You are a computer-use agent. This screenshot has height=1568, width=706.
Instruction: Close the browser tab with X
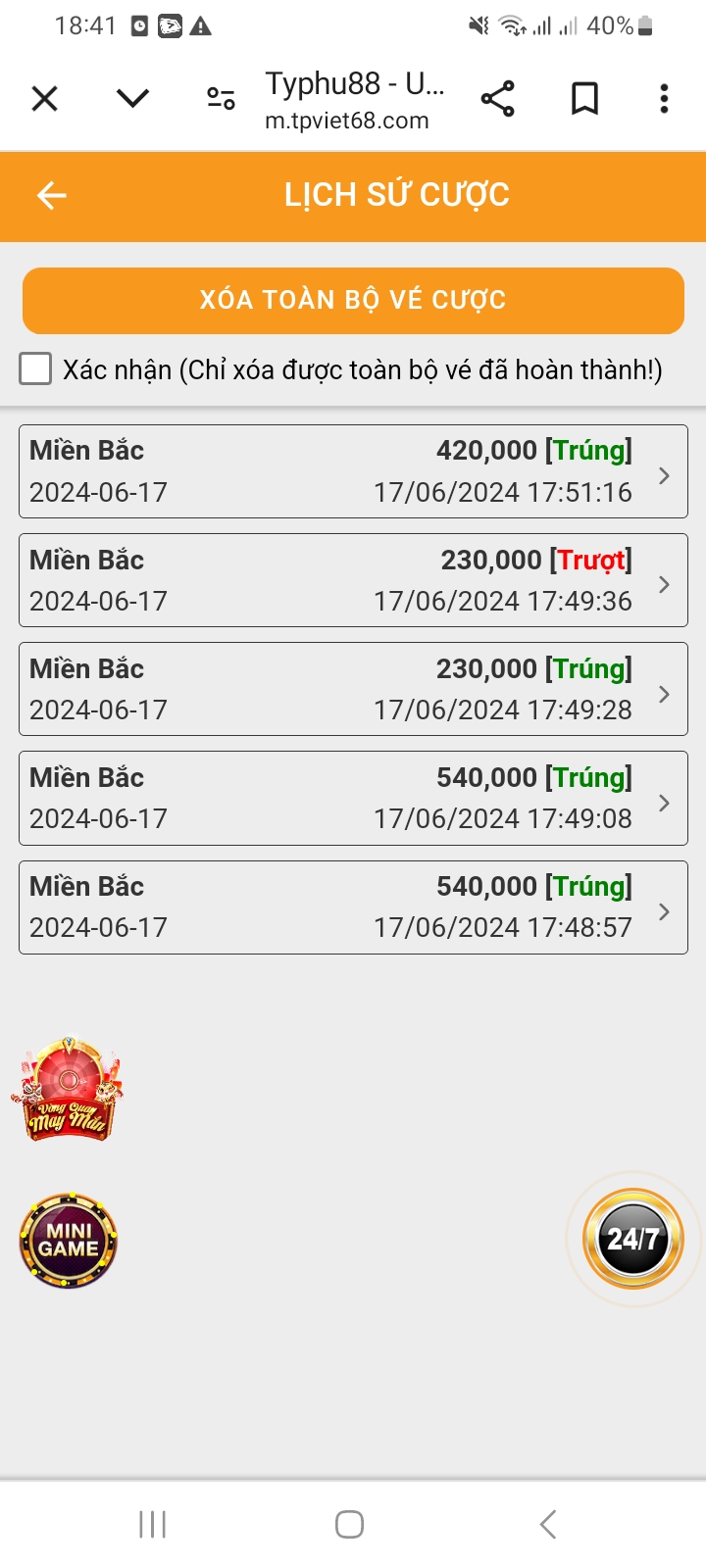45,98
